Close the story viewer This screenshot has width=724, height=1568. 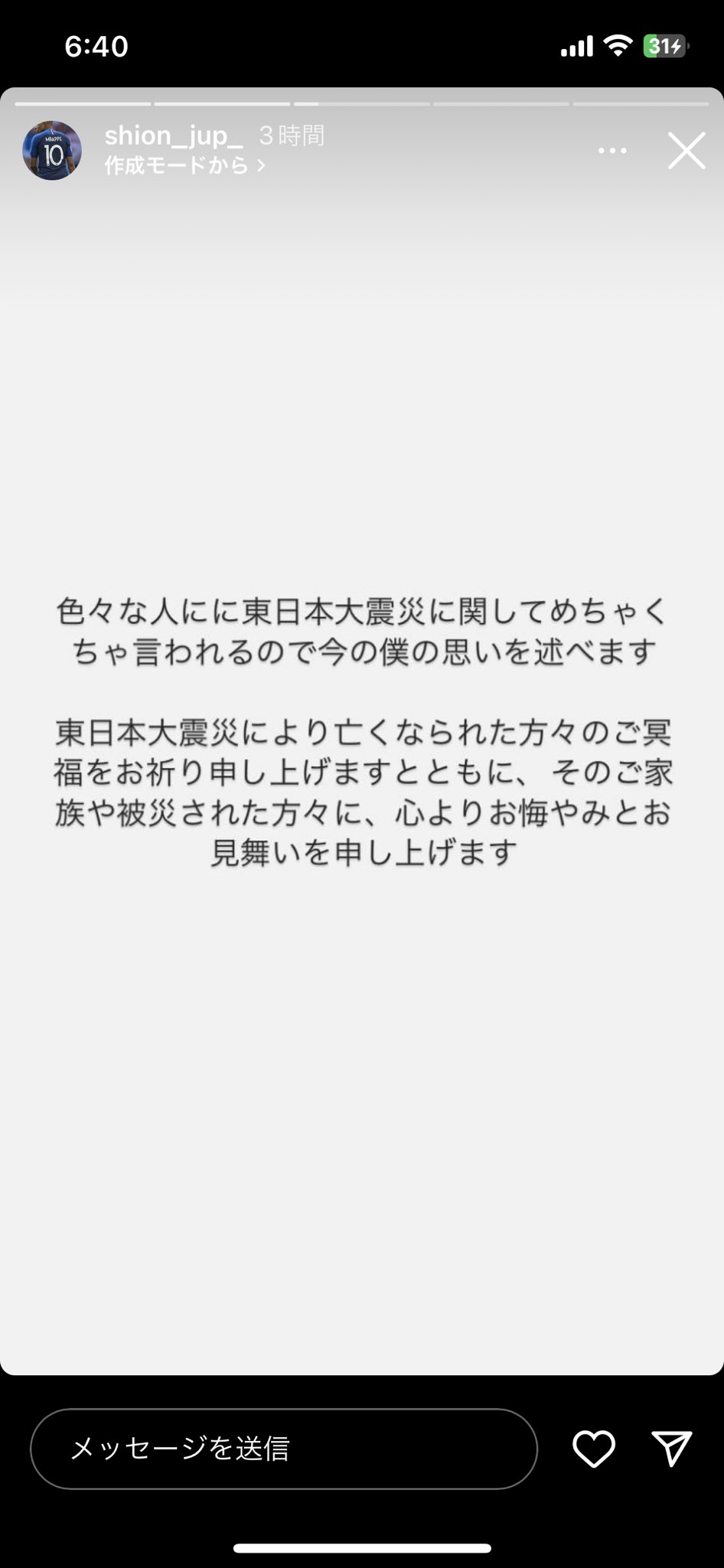click(x=686, y=151)
